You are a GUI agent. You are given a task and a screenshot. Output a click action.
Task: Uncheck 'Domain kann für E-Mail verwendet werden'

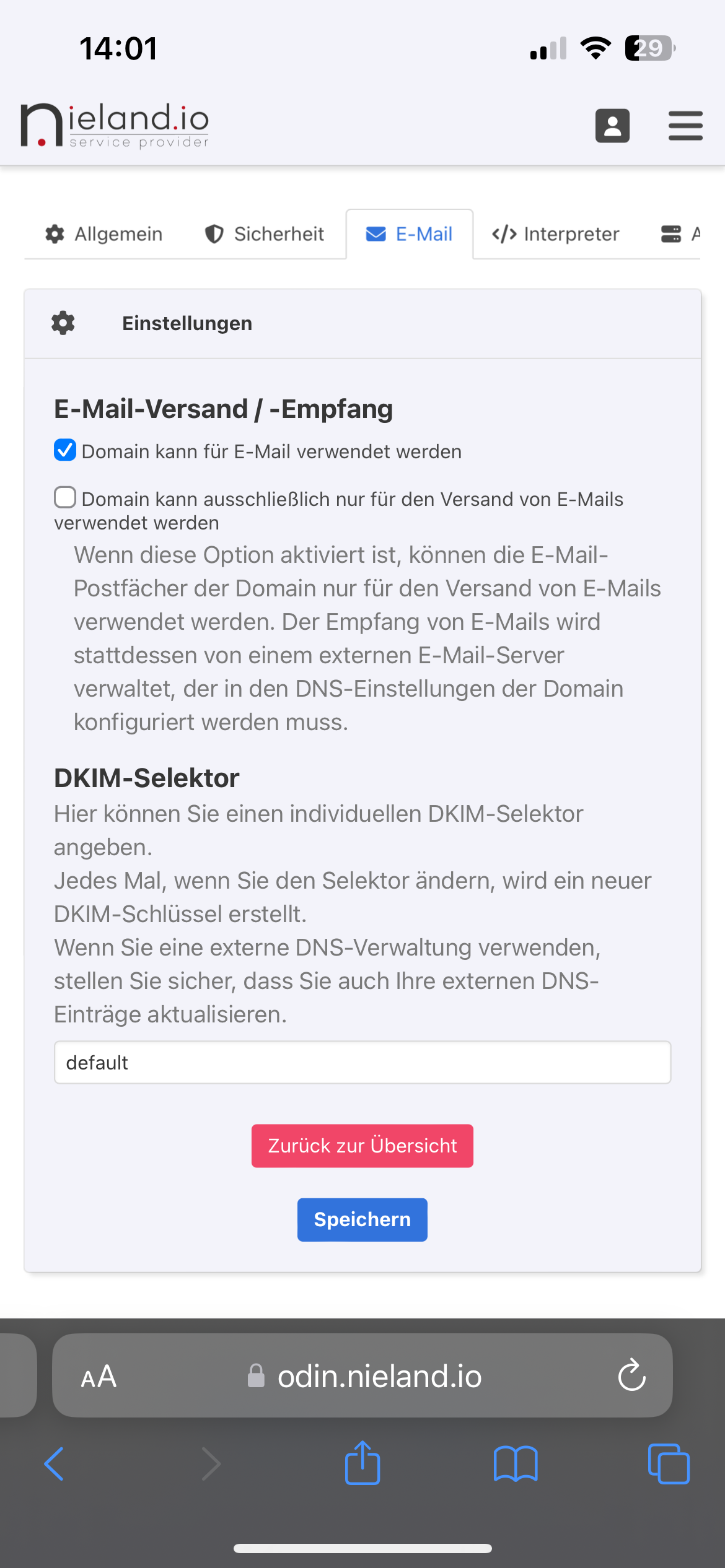pyautogui.click(x=65, y=450)
